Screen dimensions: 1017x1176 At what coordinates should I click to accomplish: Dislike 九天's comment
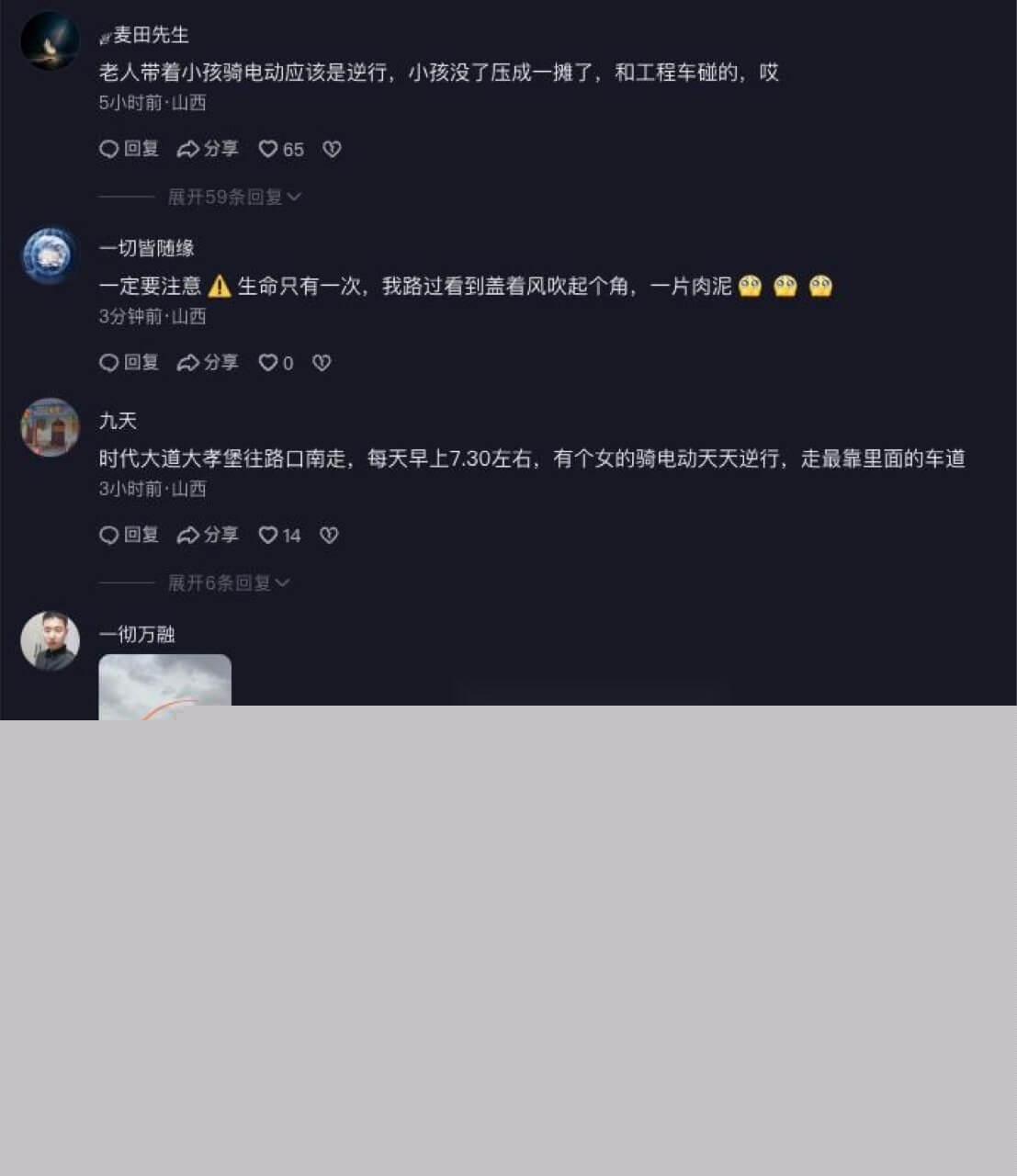tap(329, 535)
